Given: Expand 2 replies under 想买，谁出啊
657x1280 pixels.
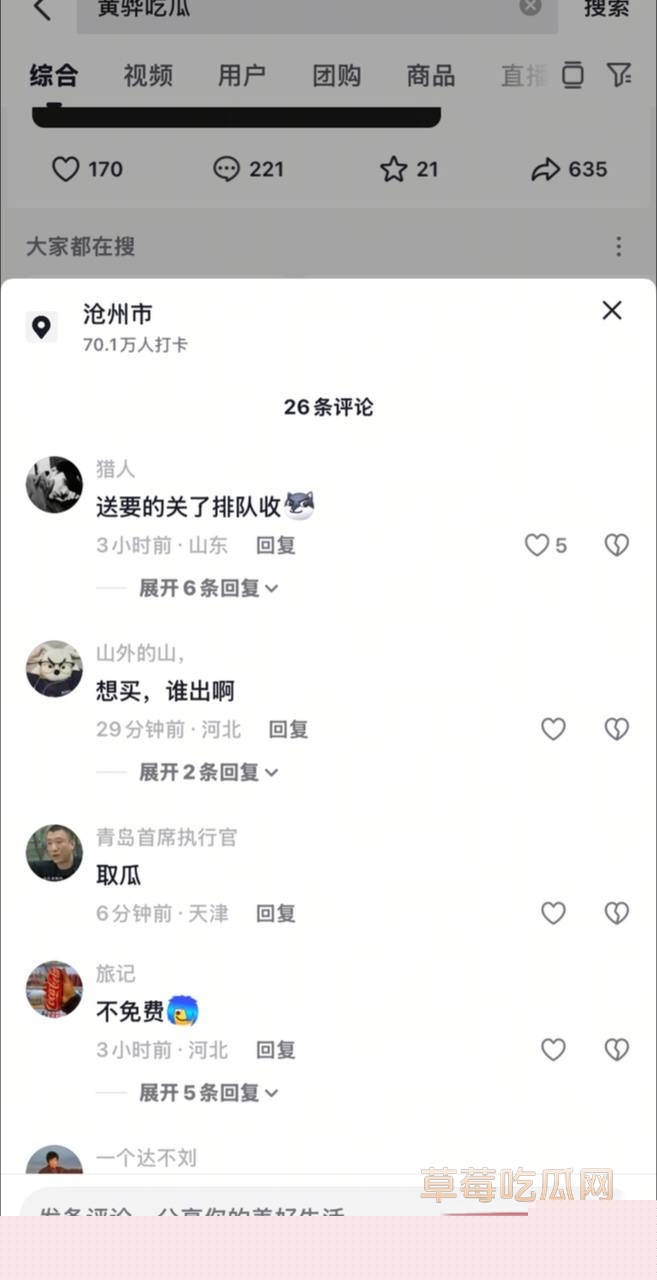Looking at the screenshot, I should click(x=208, y=772).
